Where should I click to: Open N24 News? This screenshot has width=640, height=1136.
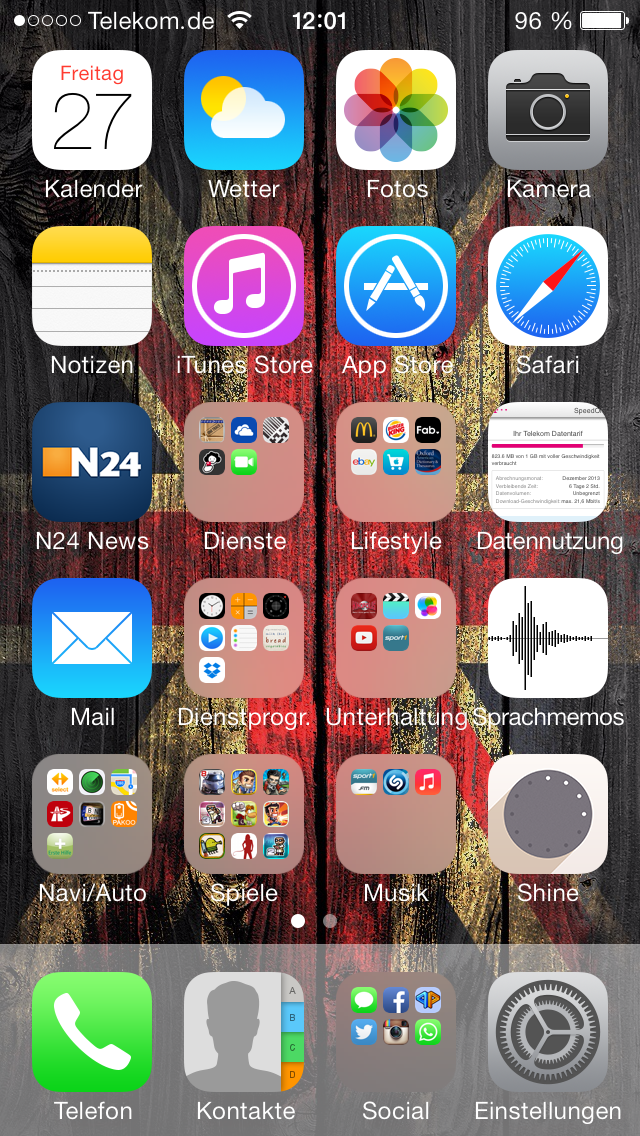[x=92, y=462]
